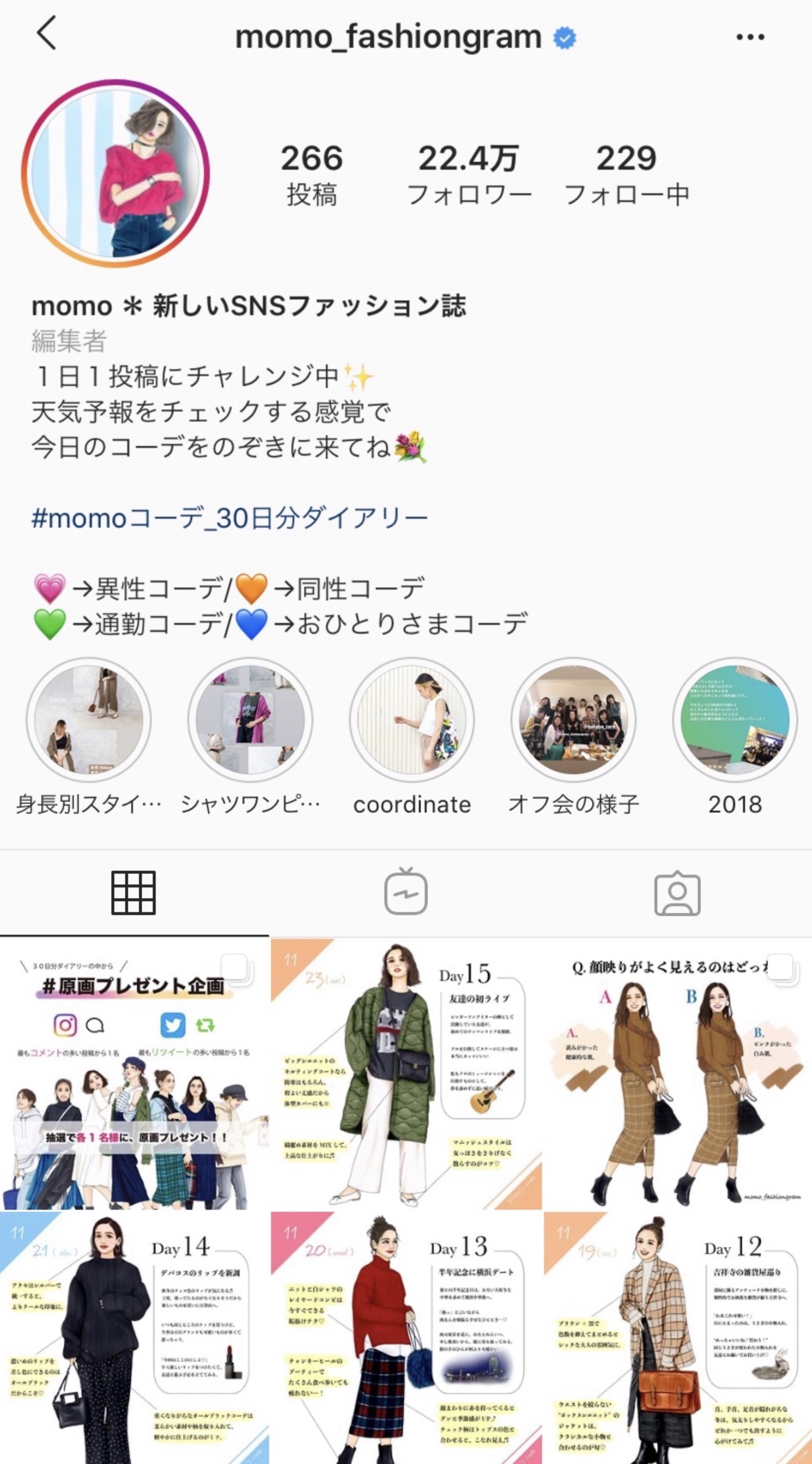Open the #原画プレゼント企画 post
The image size is (812, 1464).
pyautogui.click(x=134, y=1074)
